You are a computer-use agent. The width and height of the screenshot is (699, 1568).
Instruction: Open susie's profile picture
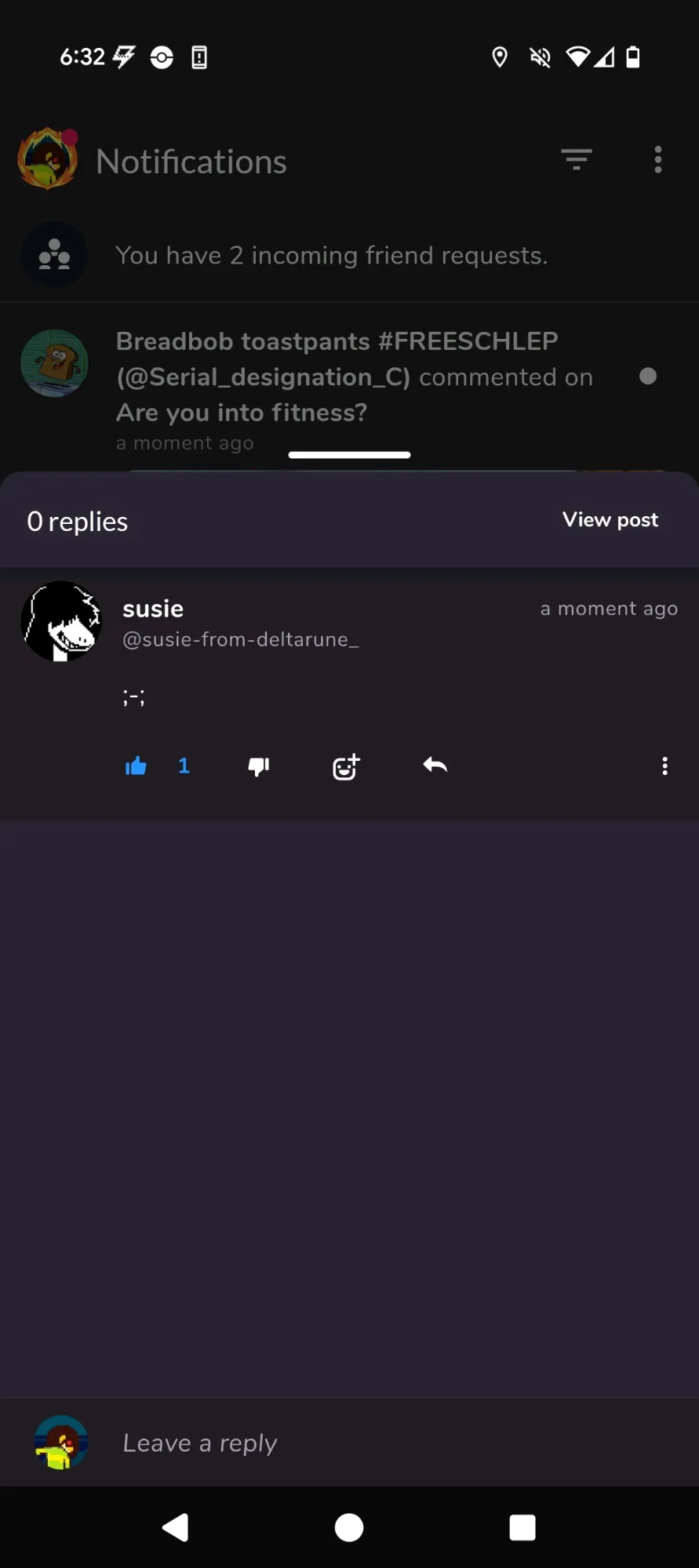coord(61,621)
